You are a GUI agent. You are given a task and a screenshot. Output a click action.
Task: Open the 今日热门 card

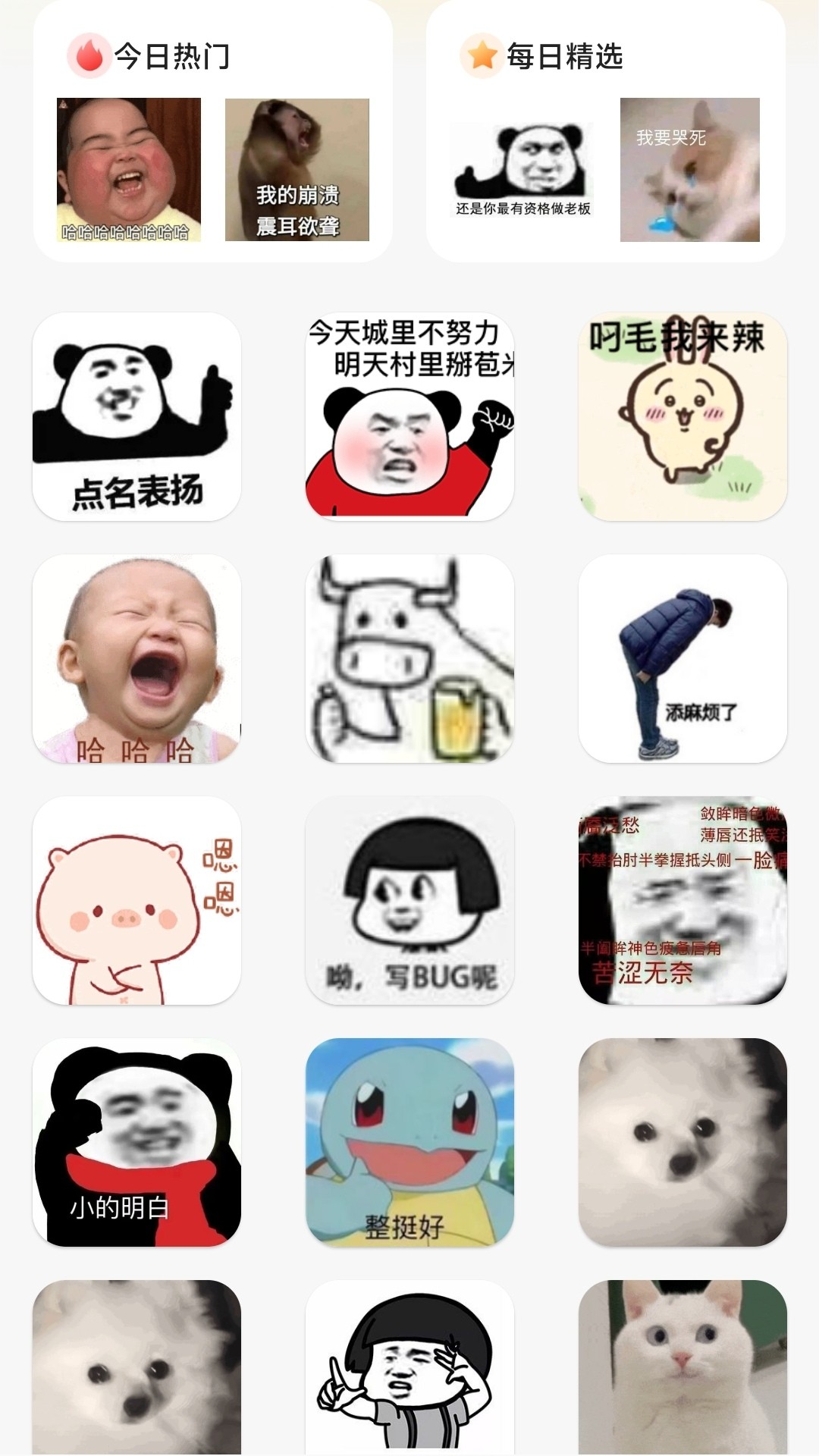pos(171,56)
